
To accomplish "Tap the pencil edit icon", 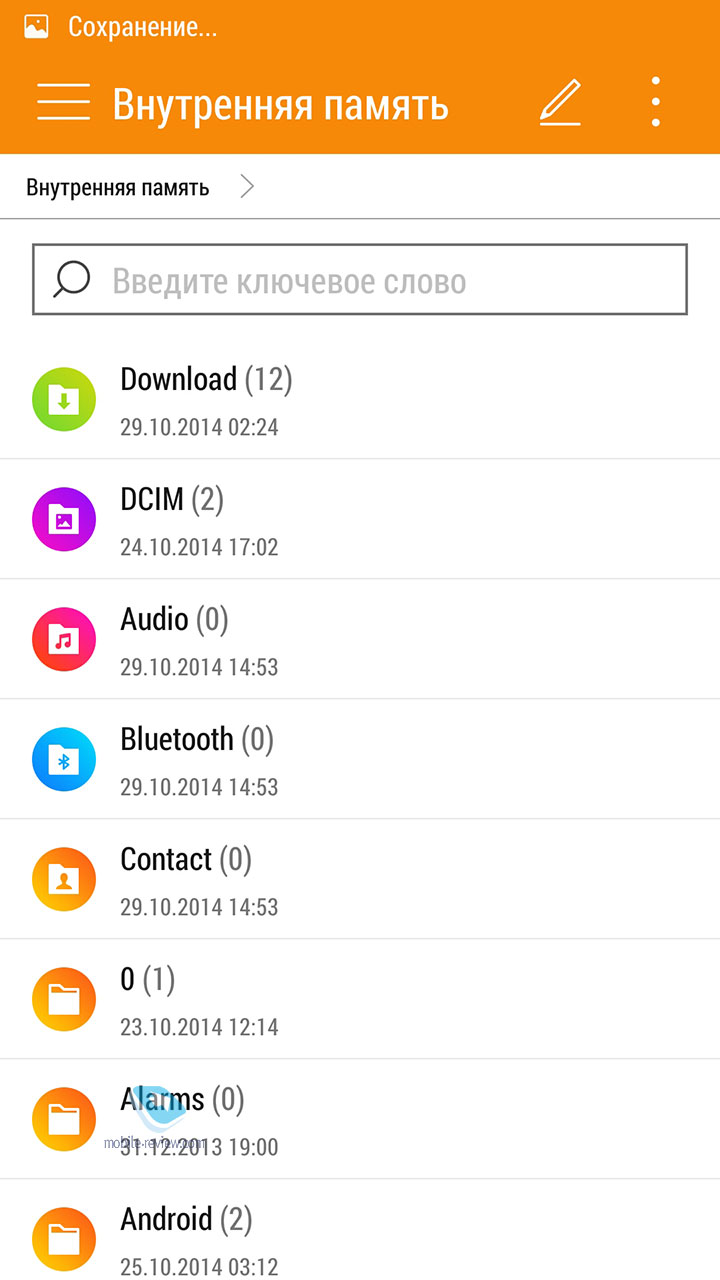I will [560, 102].
